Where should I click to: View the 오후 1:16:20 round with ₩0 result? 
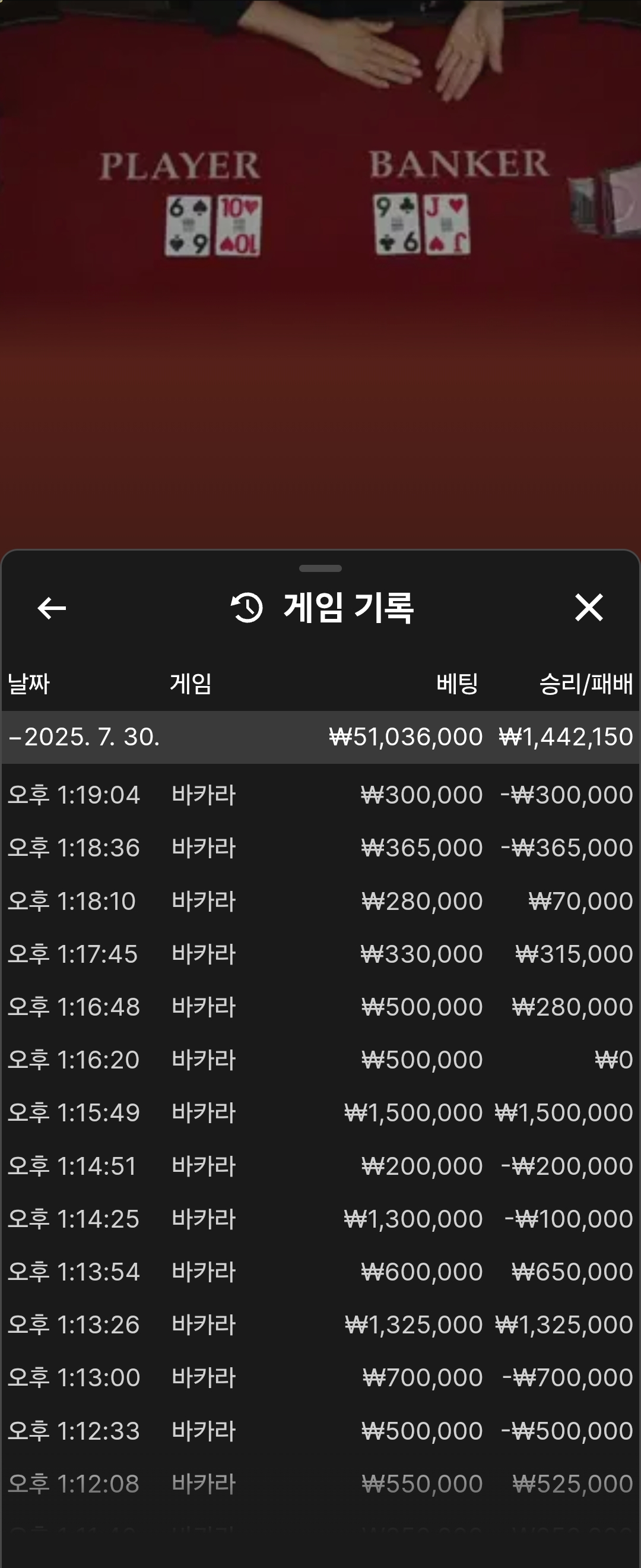tap(320, 1060)
